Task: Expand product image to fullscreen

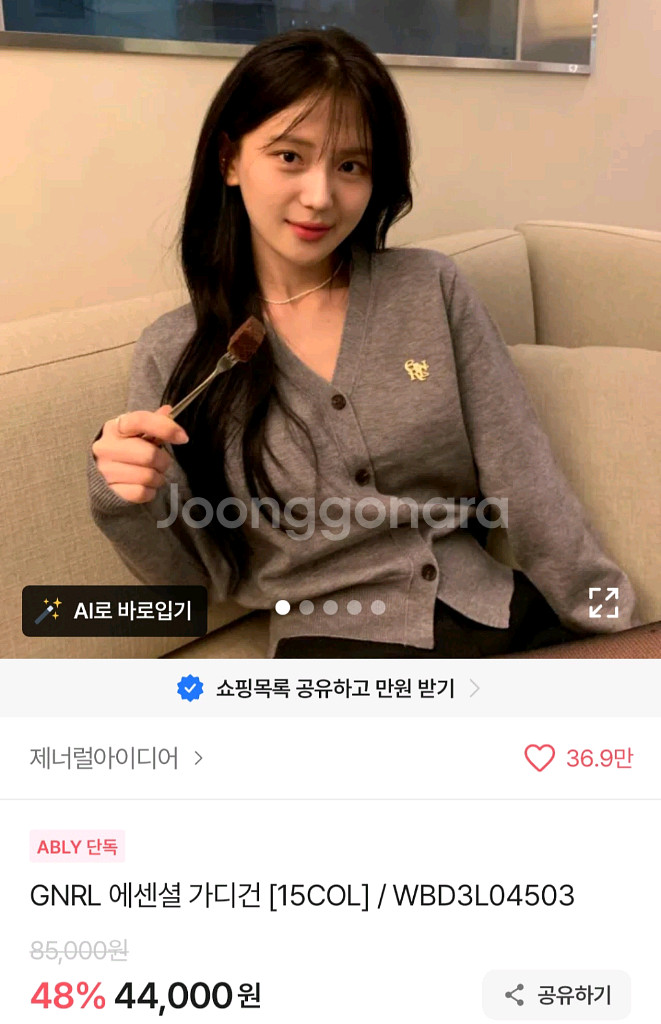Action: tap(603, 602)
